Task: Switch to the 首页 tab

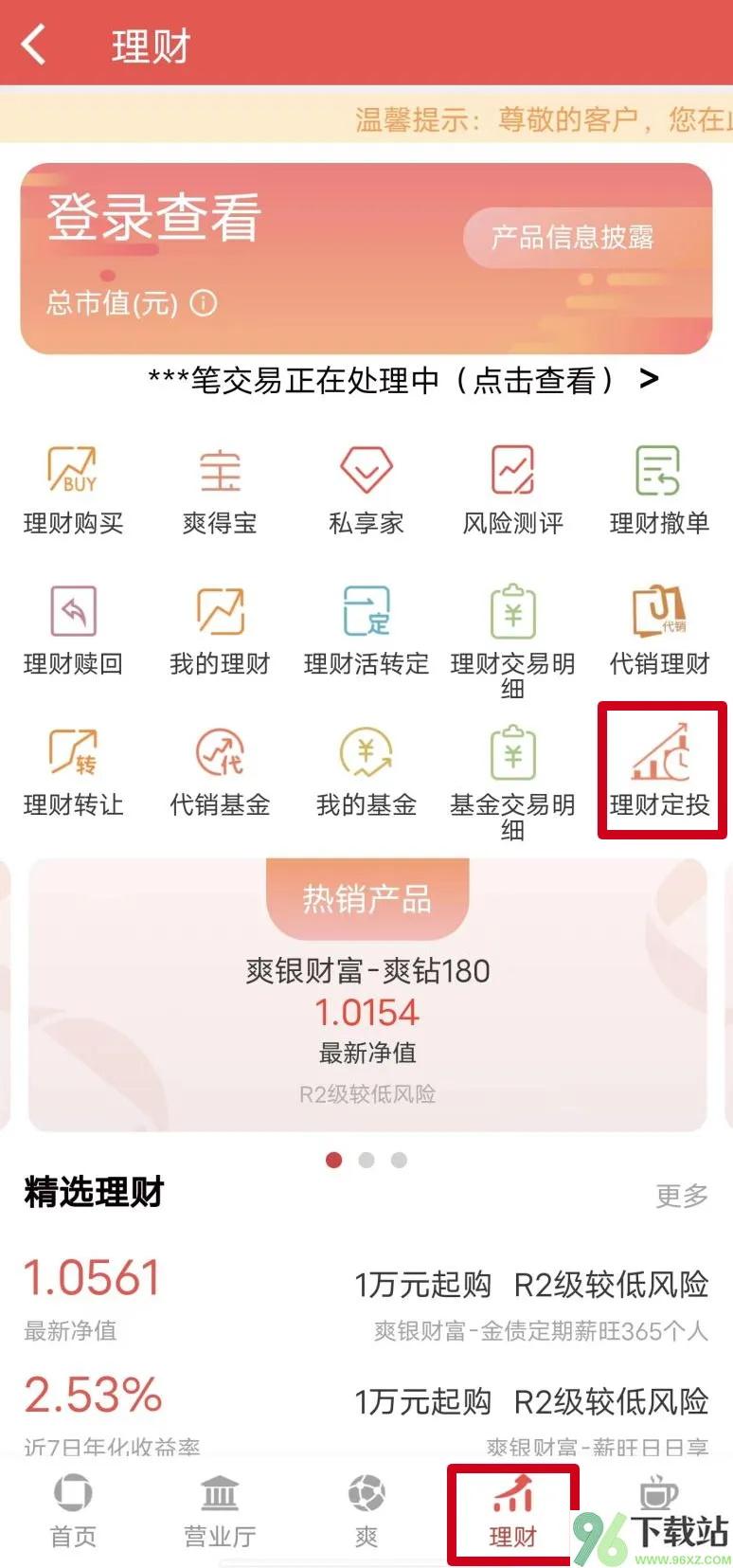Action: tap(73, 1511)
